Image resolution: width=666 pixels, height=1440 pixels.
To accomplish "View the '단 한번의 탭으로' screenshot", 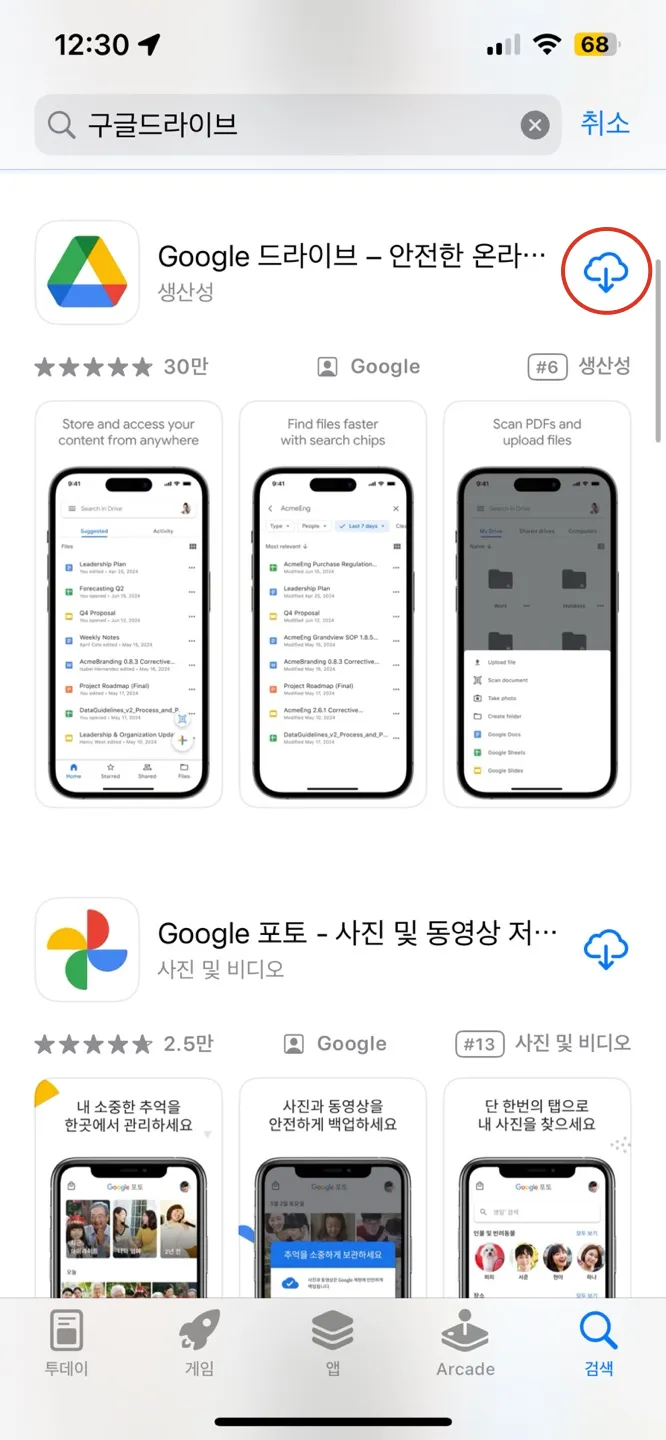I will 537,1190.
